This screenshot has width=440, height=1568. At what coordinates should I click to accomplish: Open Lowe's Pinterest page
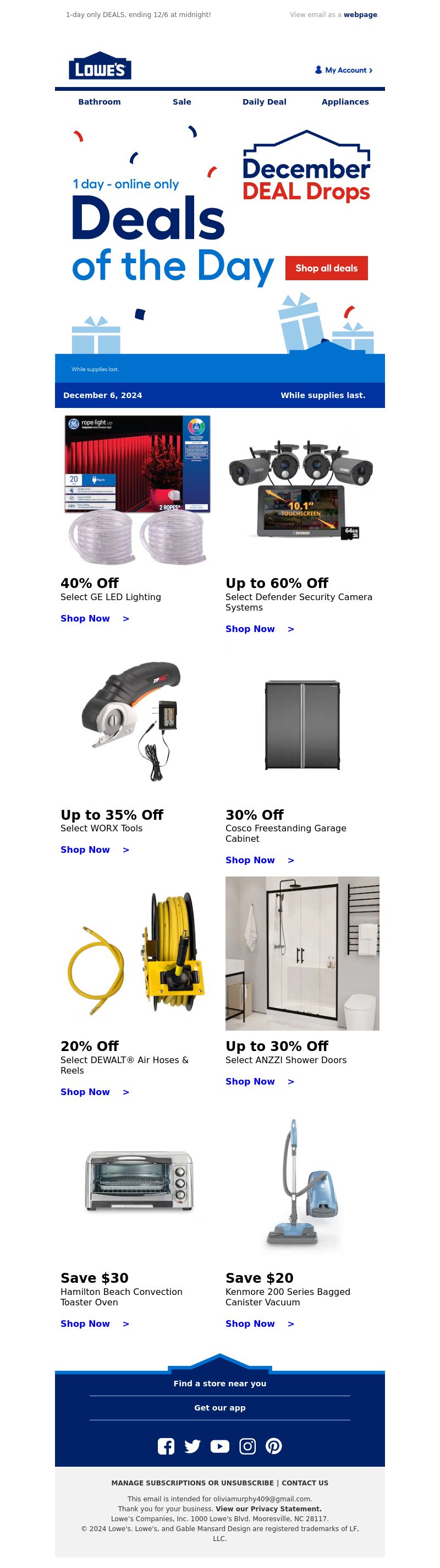click(274, 1446)
